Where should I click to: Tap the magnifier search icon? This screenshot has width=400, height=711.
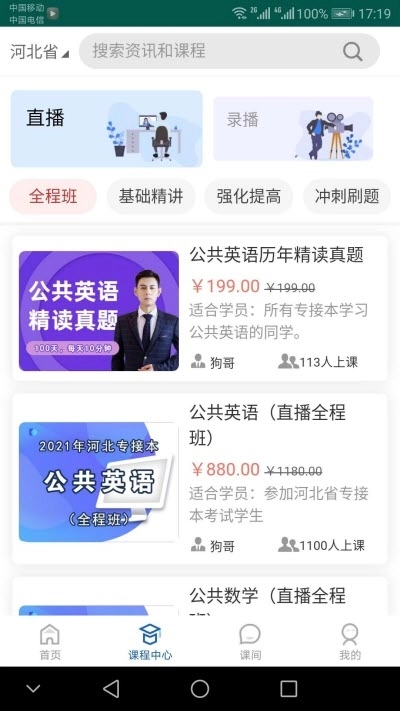point(352,51)
